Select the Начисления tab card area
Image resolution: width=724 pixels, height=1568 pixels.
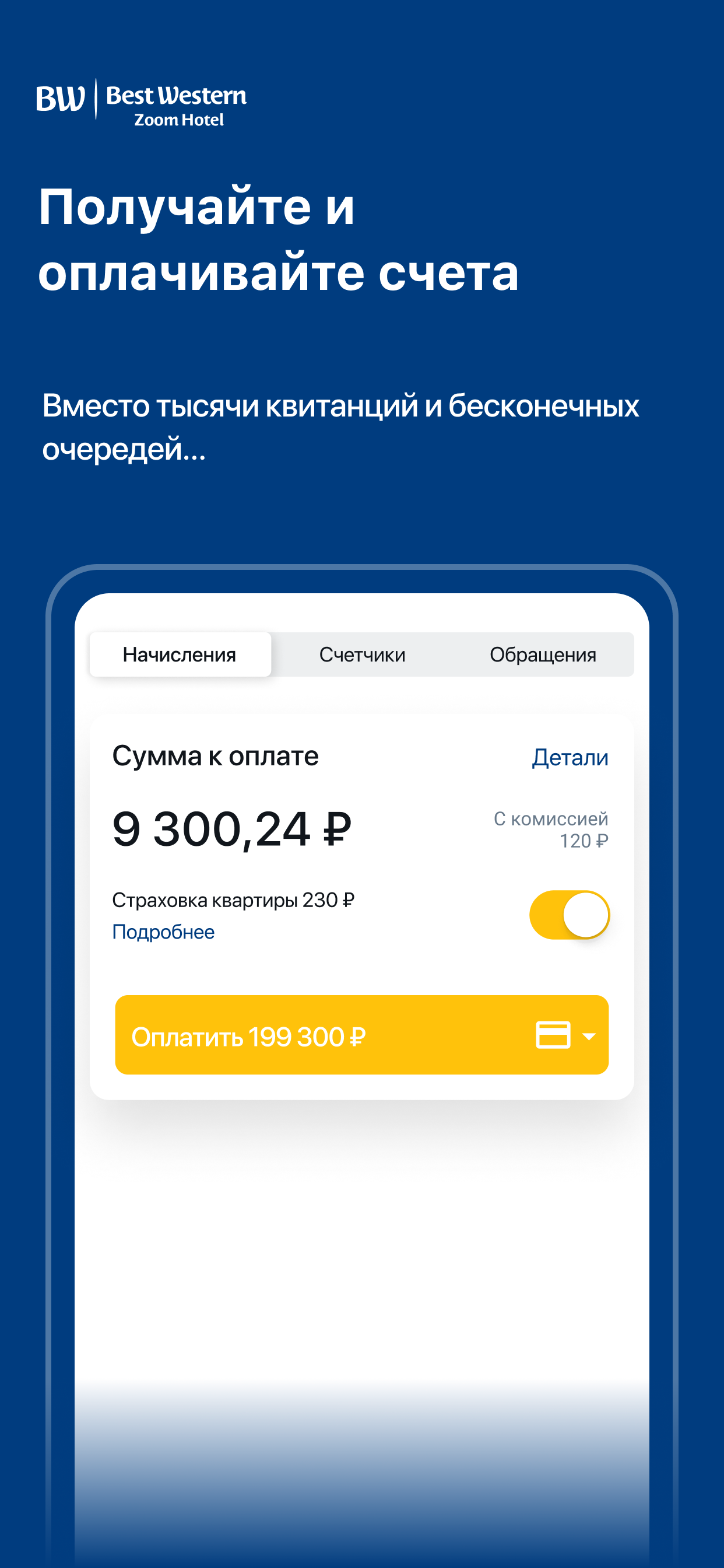[181, 654]
